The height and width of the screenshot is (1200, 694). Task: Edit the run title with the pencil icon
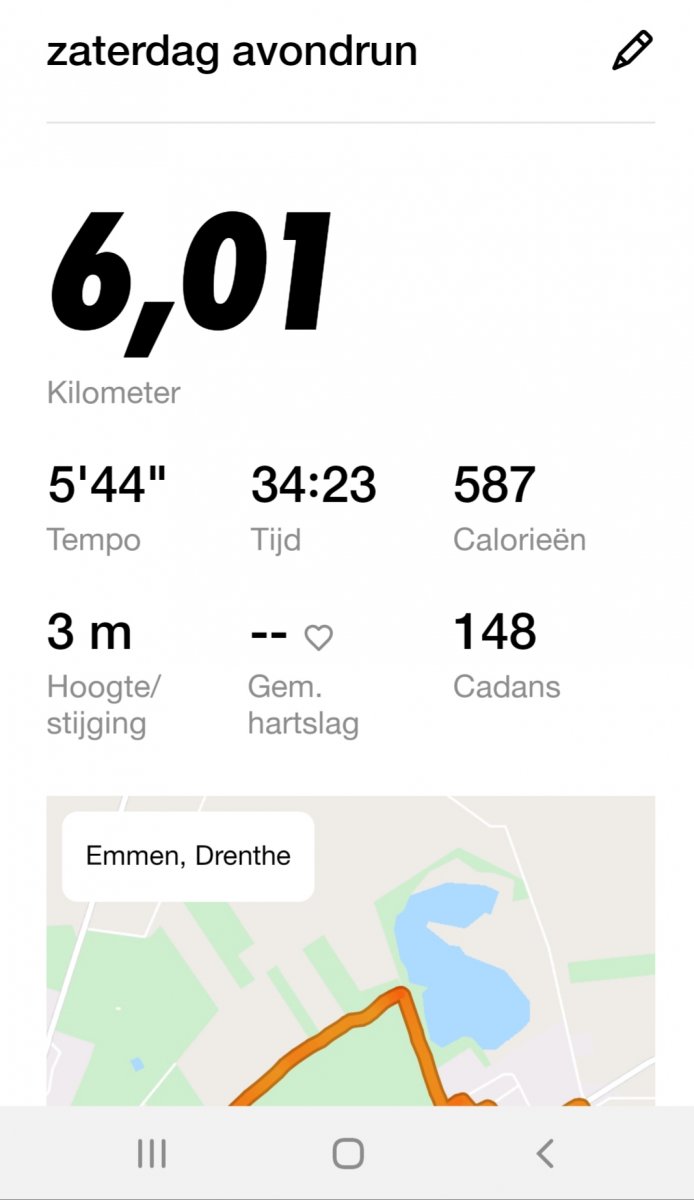pos(632,51)
